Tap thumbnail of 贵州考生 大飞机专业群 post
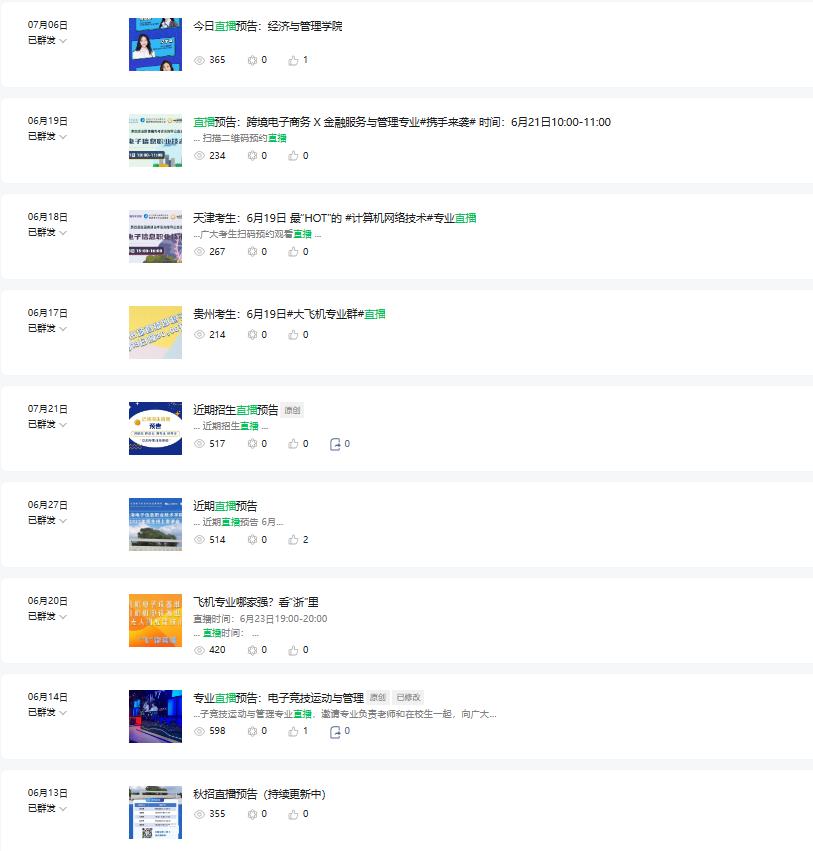The width and height of the screenshot is (813, 851). tap(155, 332)
